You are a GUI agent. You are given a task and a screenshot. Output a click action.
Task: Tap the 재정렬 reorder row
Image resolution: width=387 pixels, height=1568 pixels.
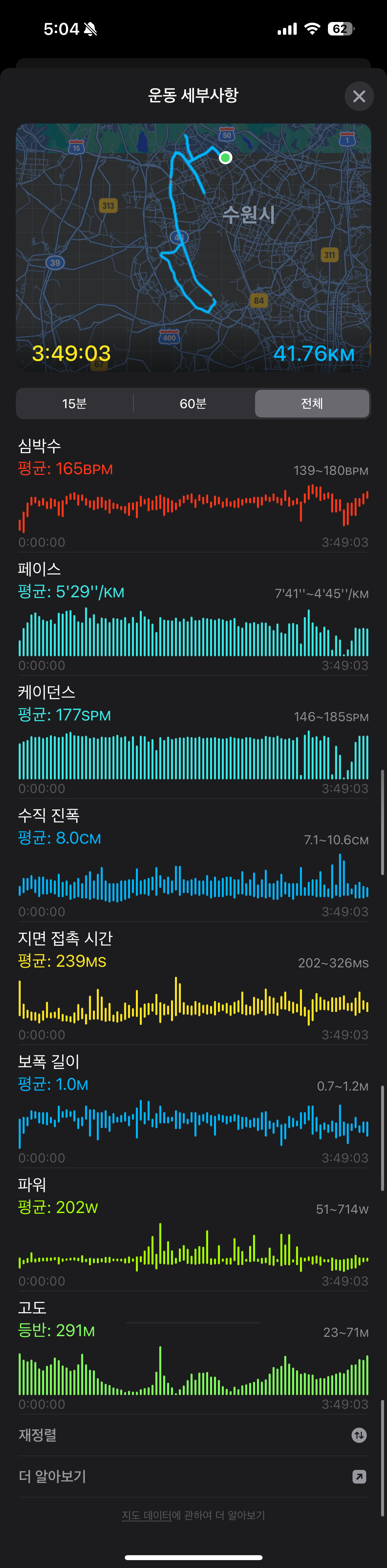point(193,1435)
